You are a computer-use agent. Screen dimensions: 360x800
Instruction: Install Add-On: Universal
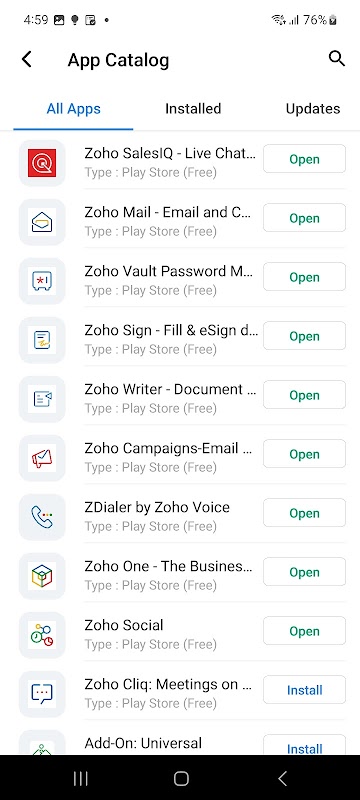(304, 745)
